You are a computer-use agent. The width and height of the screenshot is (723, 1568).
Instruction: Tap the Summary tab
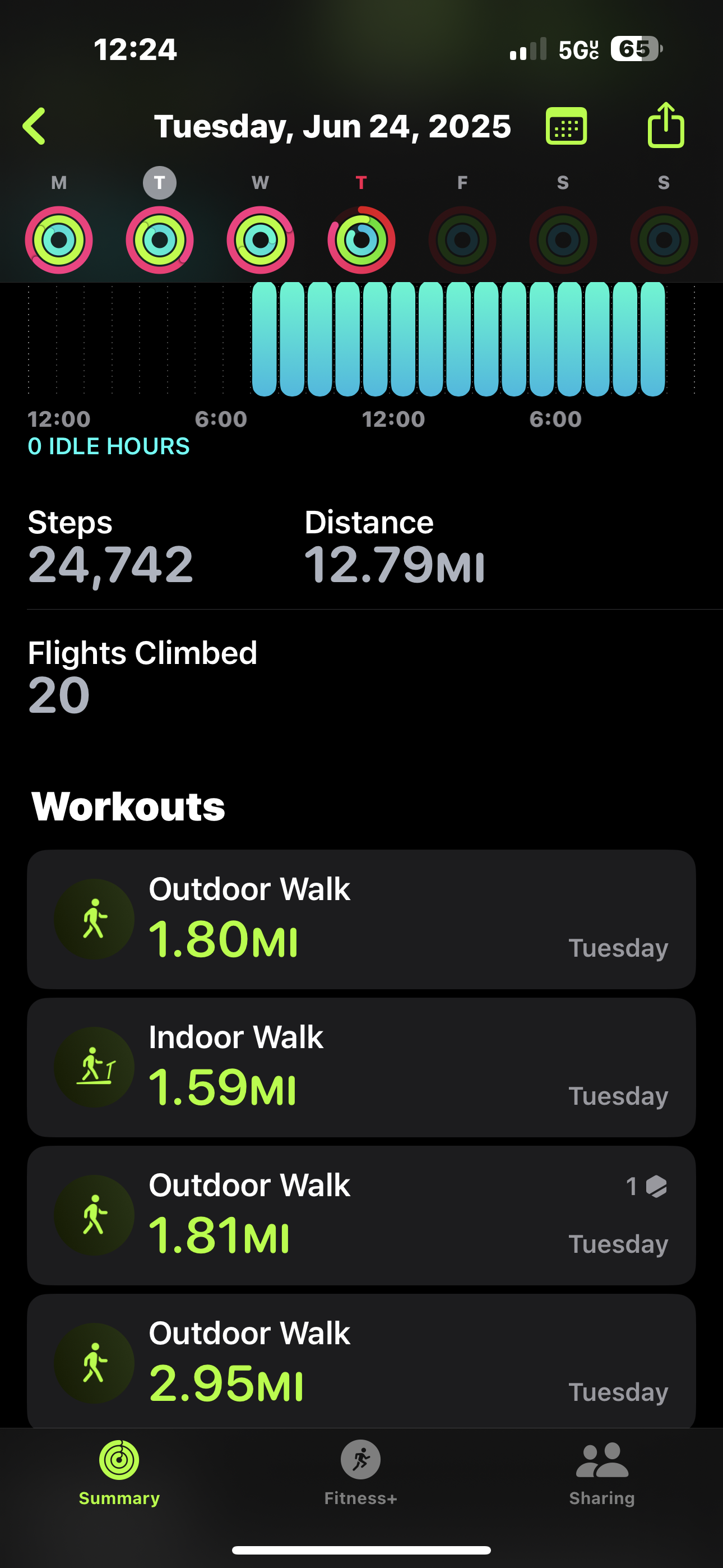(x=119, y=1473)
